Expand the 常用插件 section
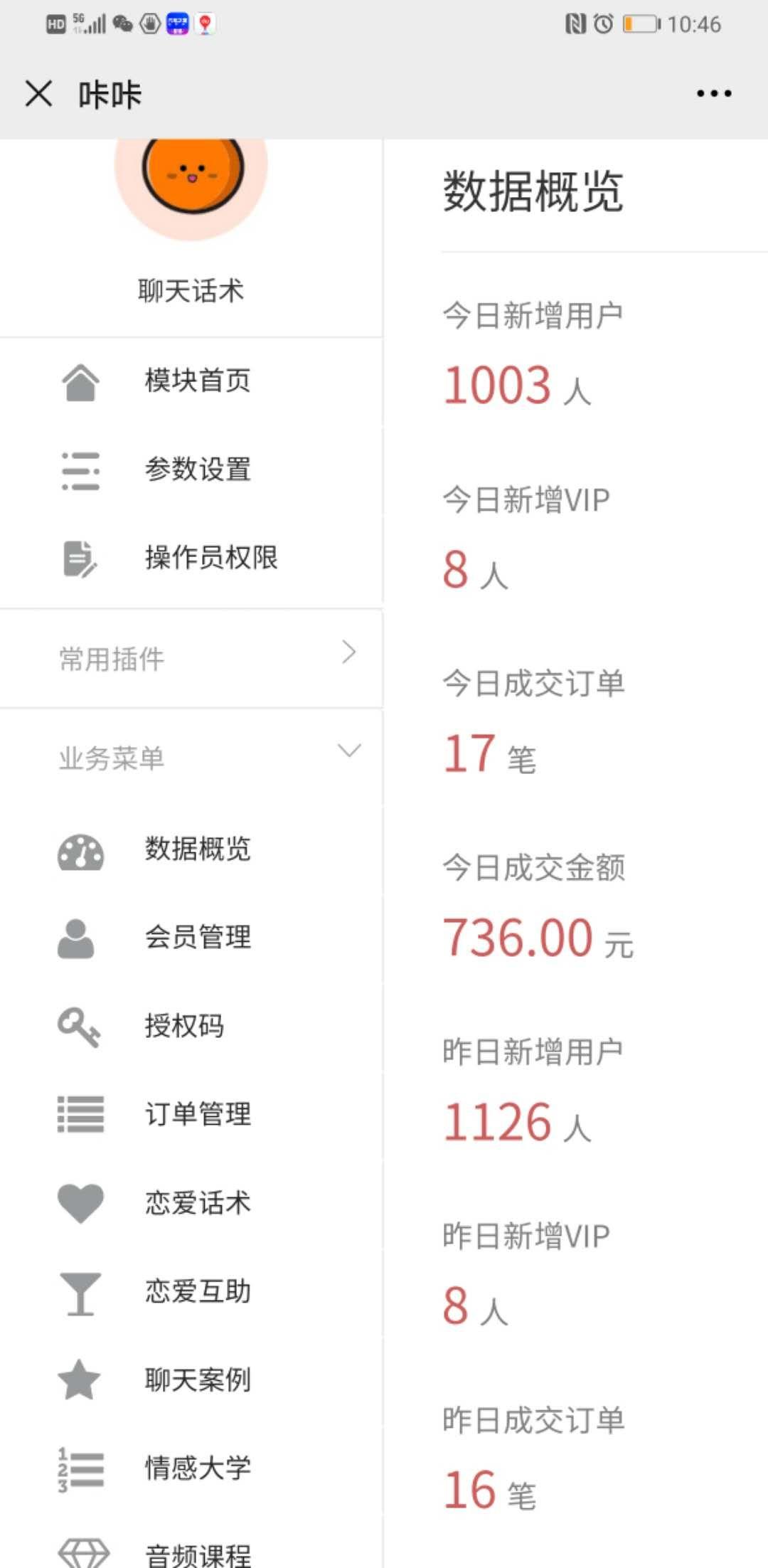The height and width of the screenshot is (1568, 768). click(191, 659)
